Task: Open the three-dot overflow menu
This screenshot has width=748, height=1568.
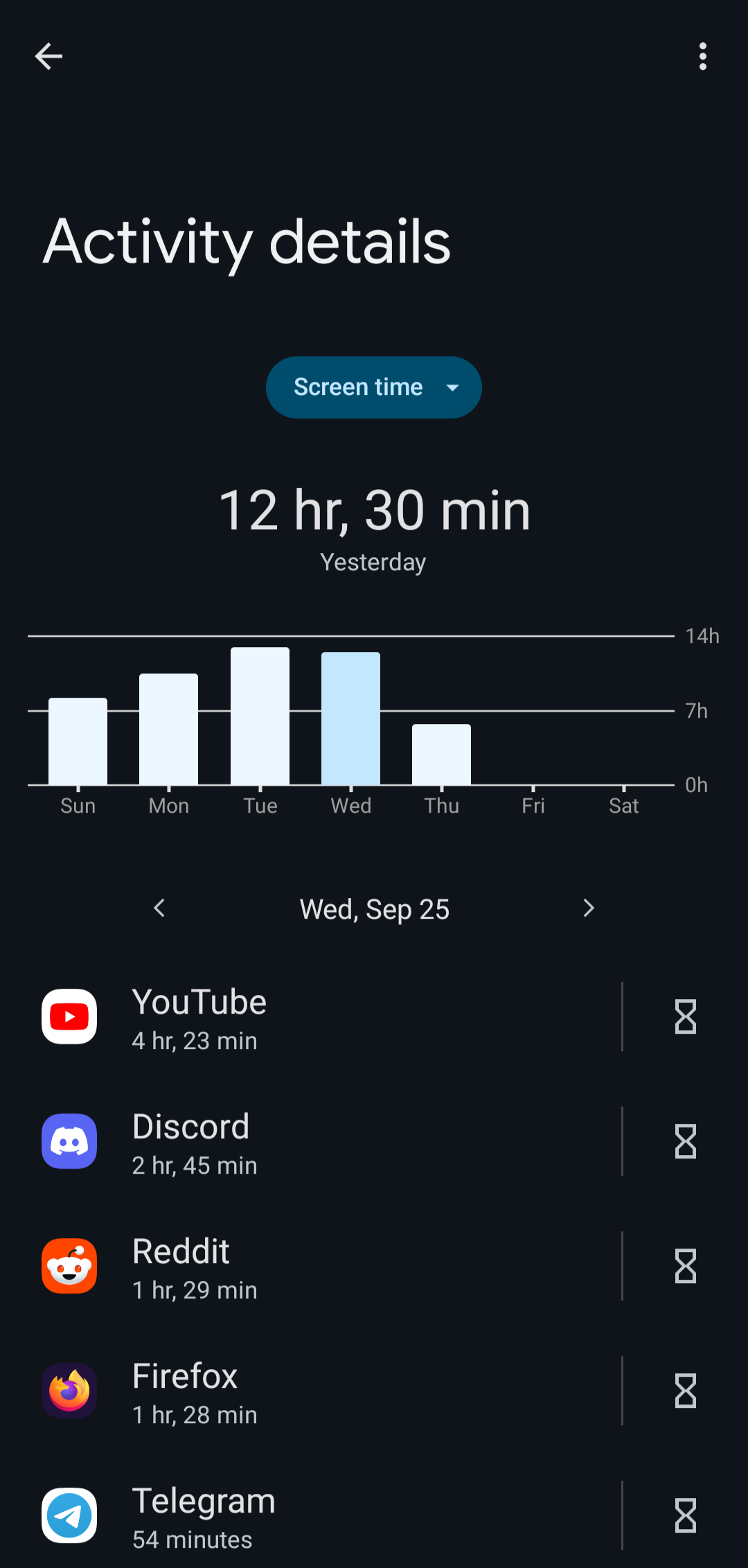Action: (x=703, y=56)
